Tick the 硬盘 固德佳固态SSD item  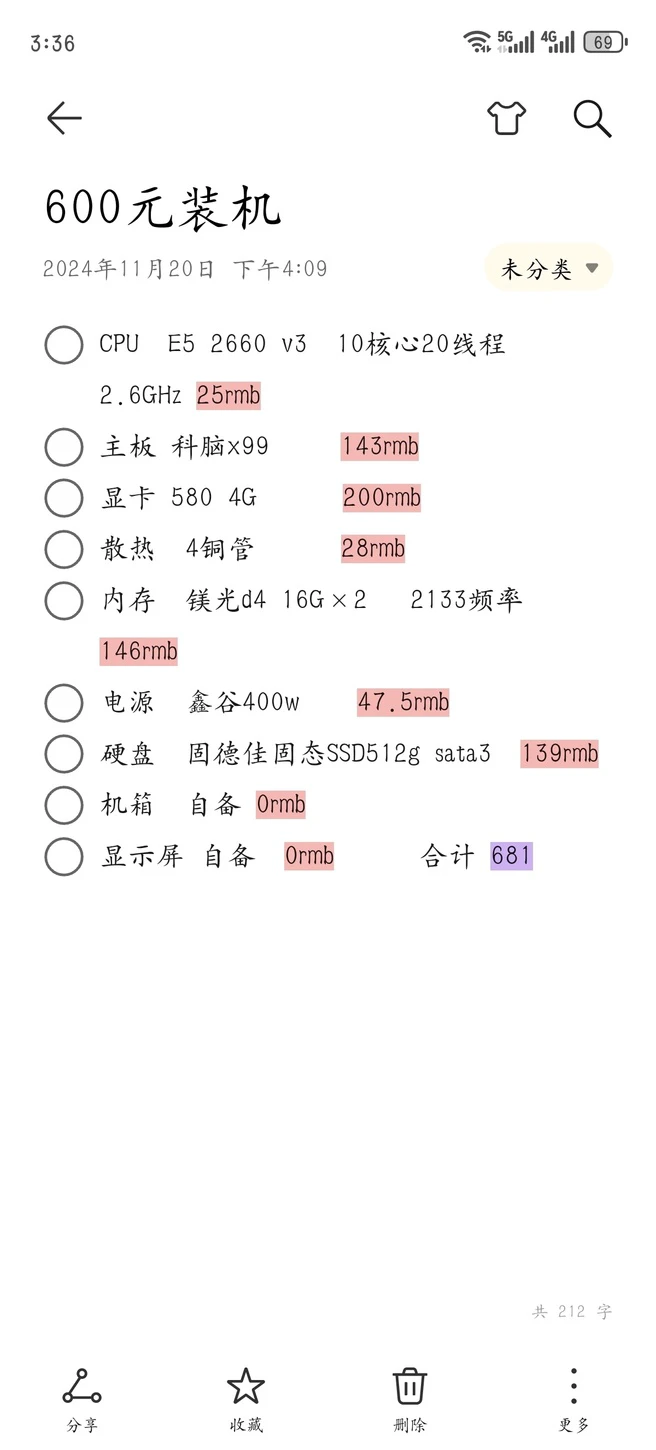[64, 754]
